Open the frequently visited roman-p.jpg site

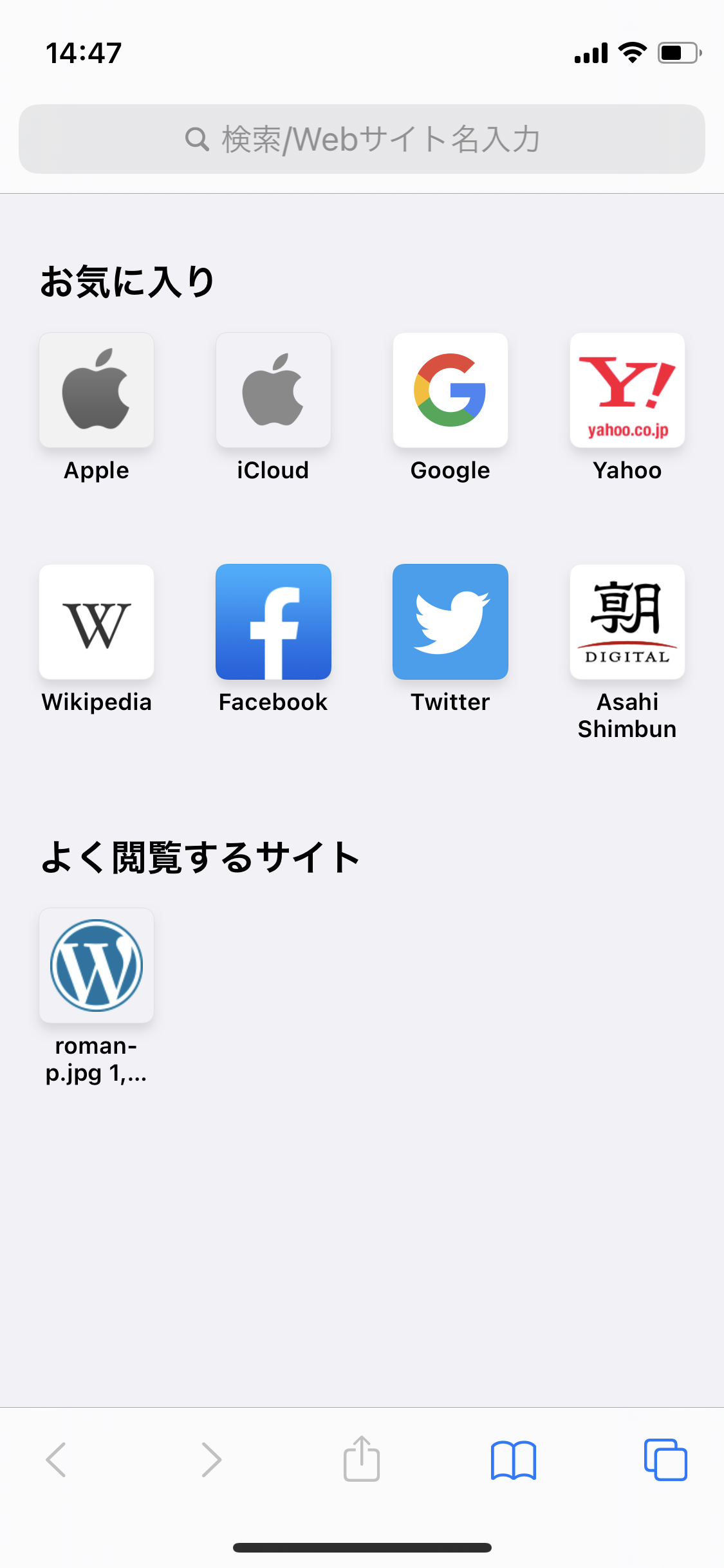point(97,966)
